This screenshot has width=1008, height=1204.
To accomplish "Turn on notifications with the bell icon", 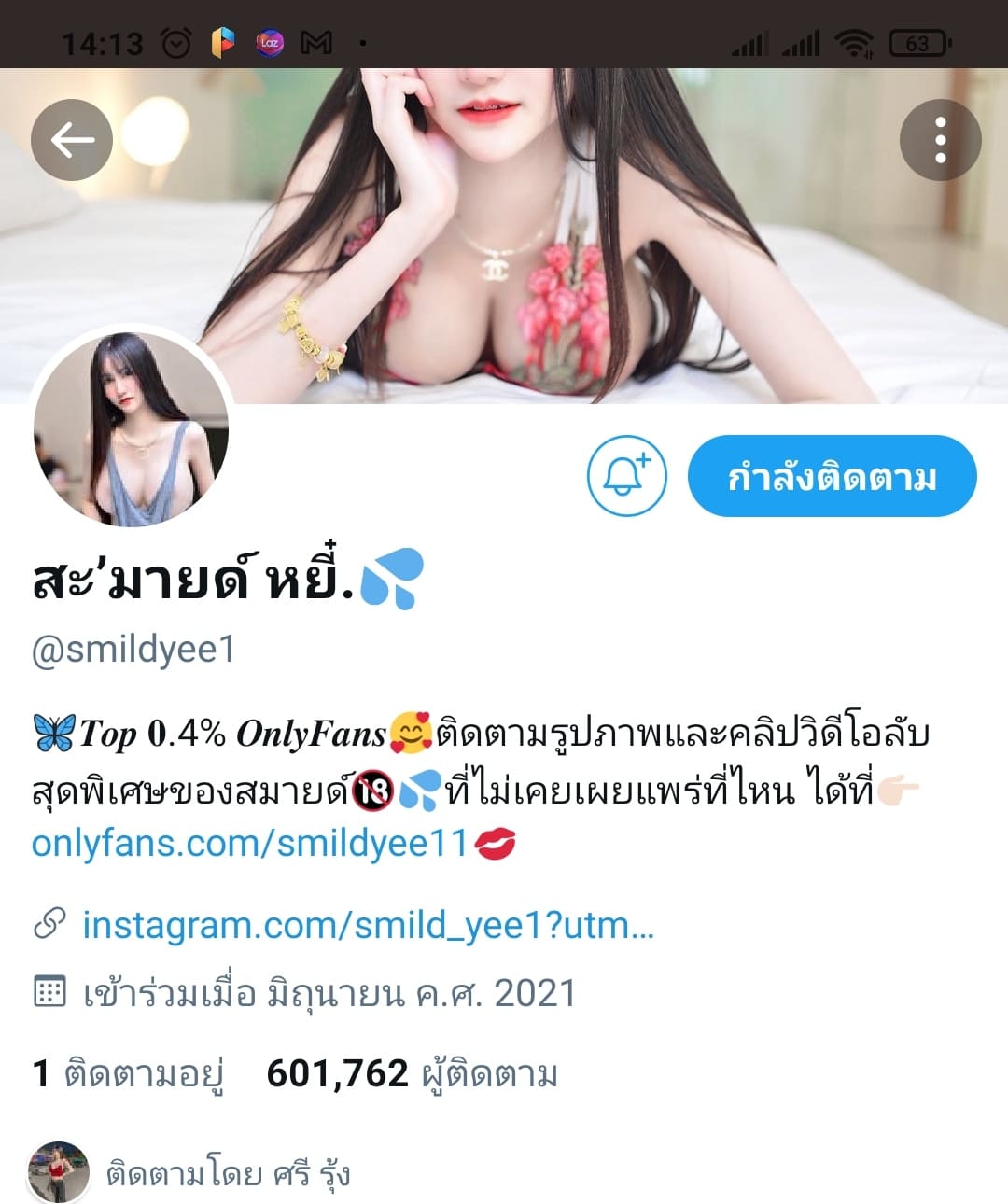I will pos(626,476).
